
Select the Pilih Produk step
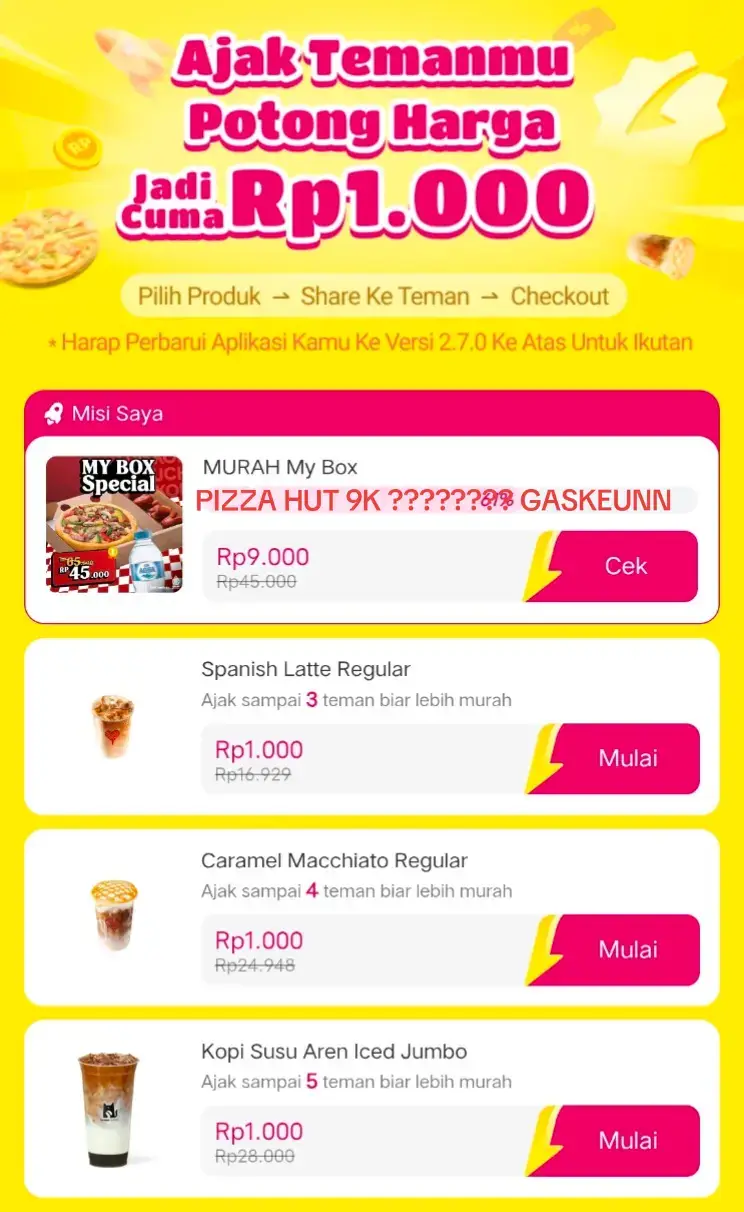pos(197,296)
